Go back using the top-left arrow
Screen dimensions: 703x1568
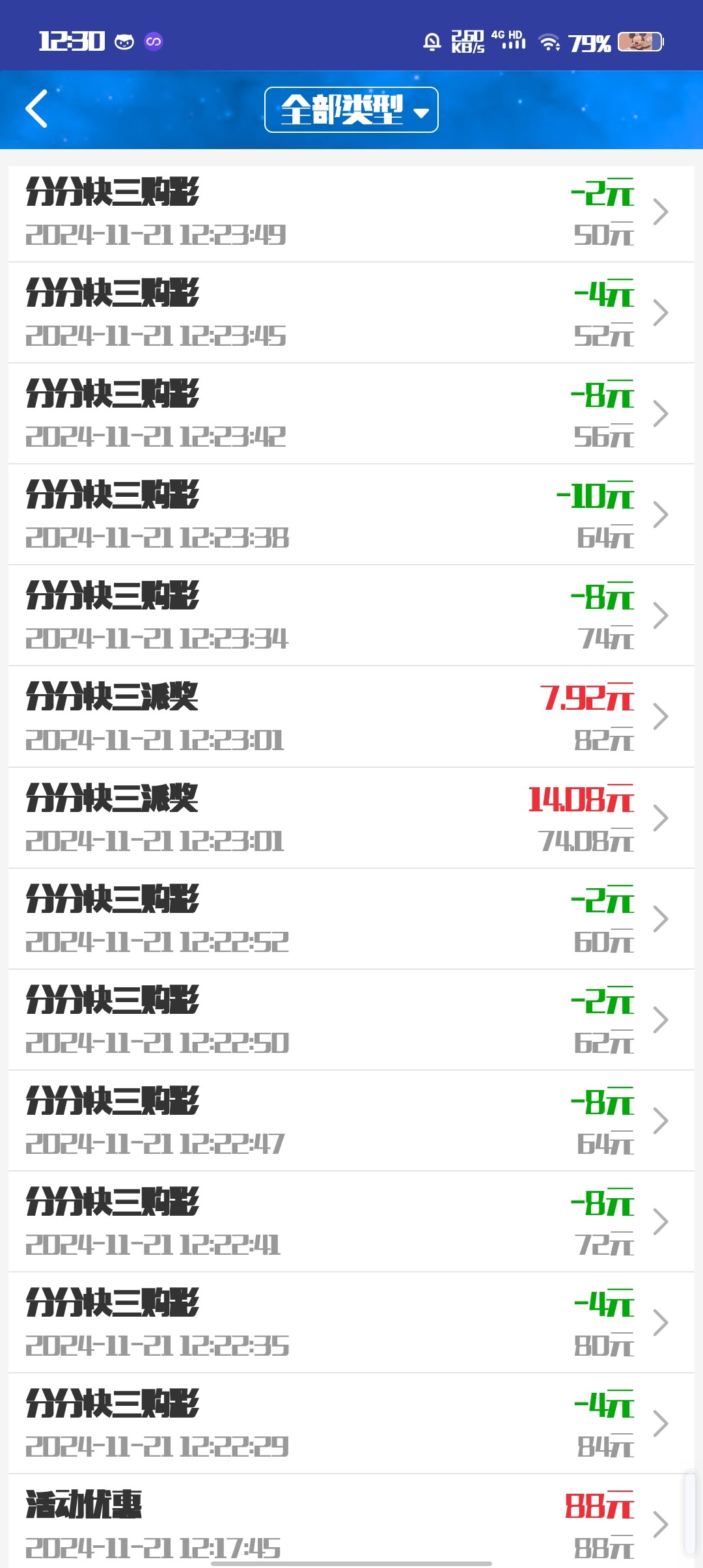click(x=36, y=109)
